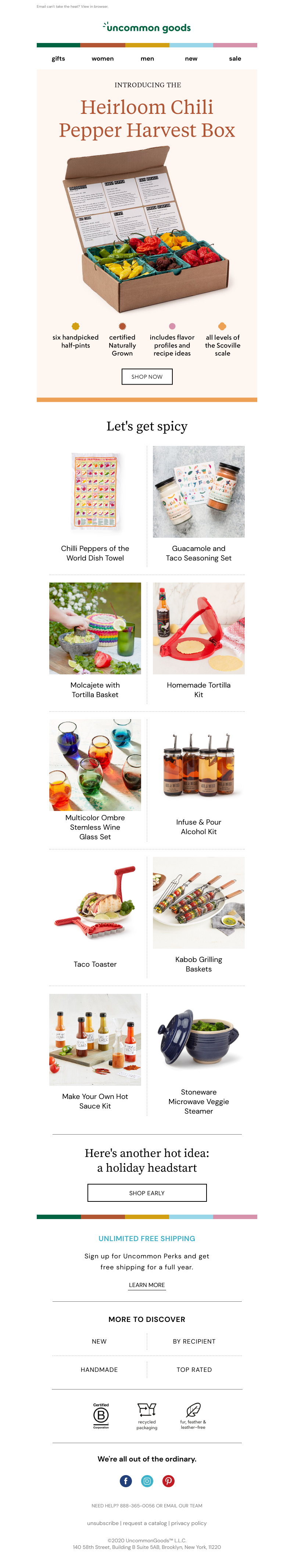Tap the unsubscribe link
This screenshot has width=294, height=1568.
(102, 1522)
